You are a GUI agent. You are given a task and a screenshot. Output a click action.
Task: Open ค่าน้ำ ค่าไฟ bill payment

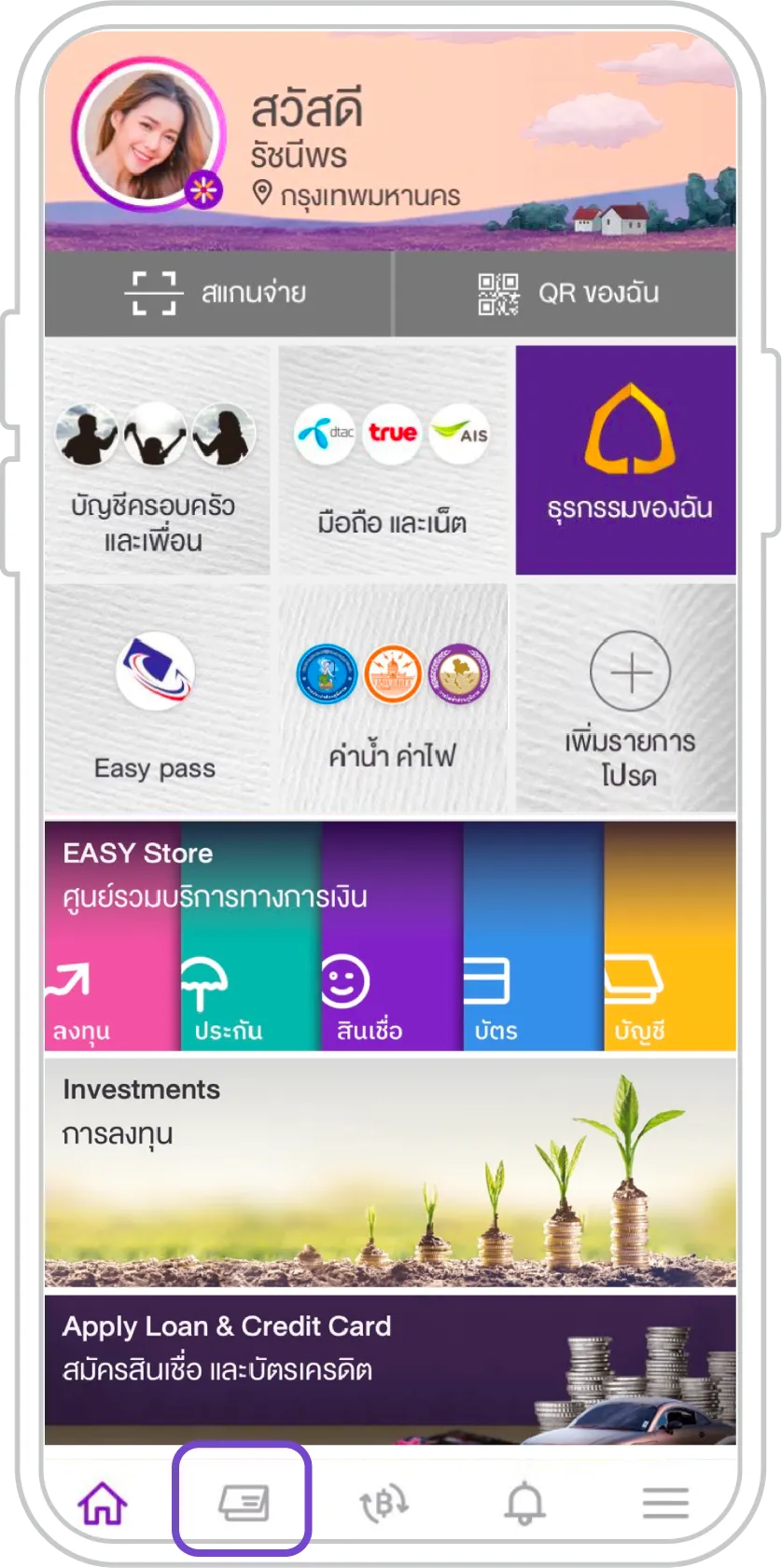coord(392,700)
